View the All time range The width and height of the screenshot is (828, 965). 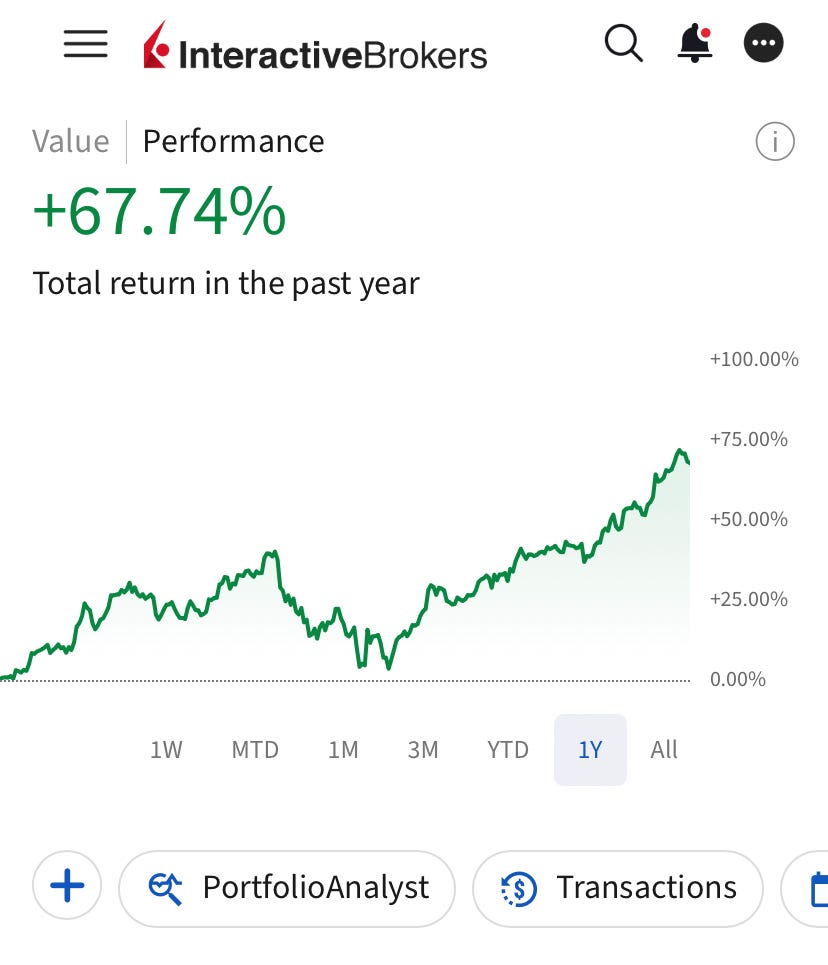pos(664,750)
